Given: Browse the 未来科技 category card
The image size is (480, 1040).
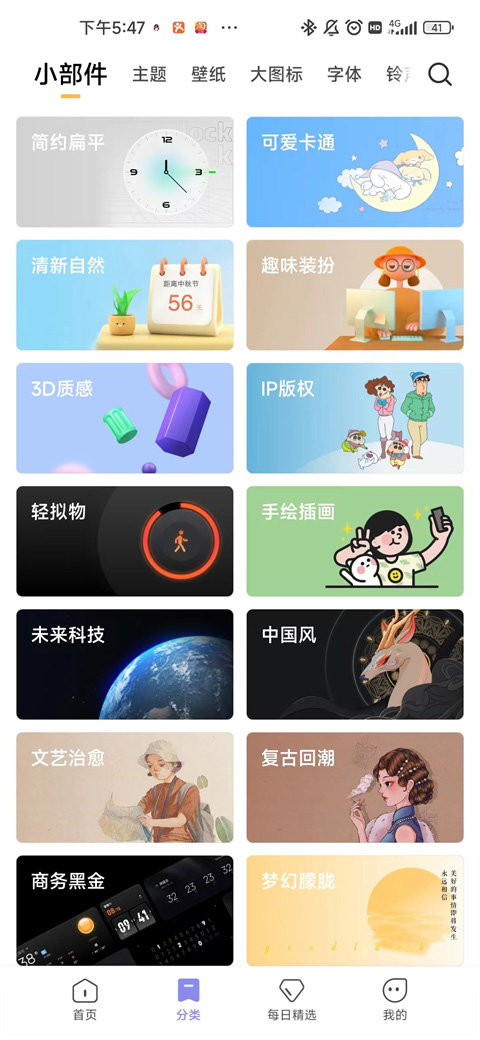Looking at the screenshot, I should (125, 664).
